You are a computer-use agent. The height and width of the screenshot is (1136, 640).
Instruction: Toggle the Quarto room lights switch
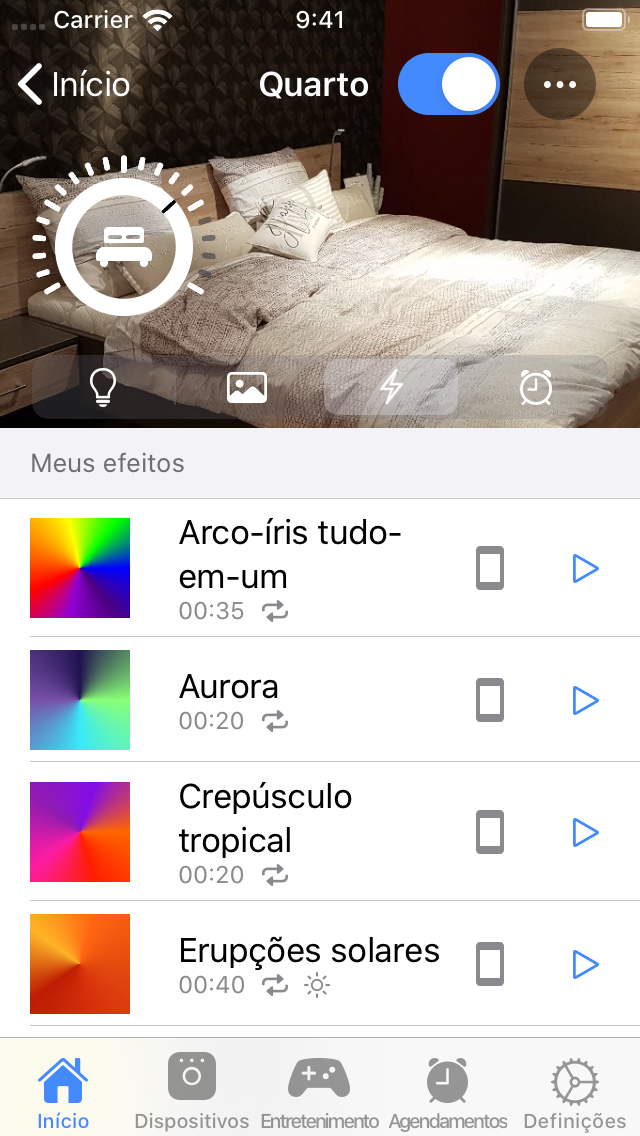click(x=448, y=85)
